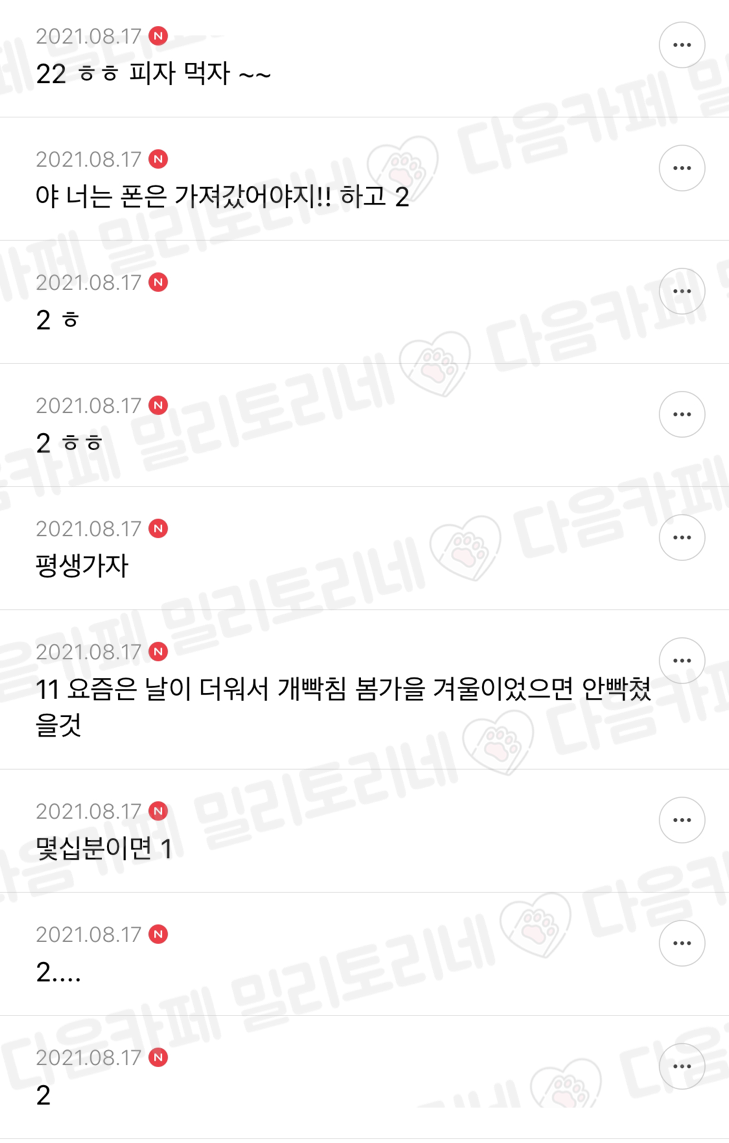Click the comment text '2 ㅎ'

click(x=52, y=318)
